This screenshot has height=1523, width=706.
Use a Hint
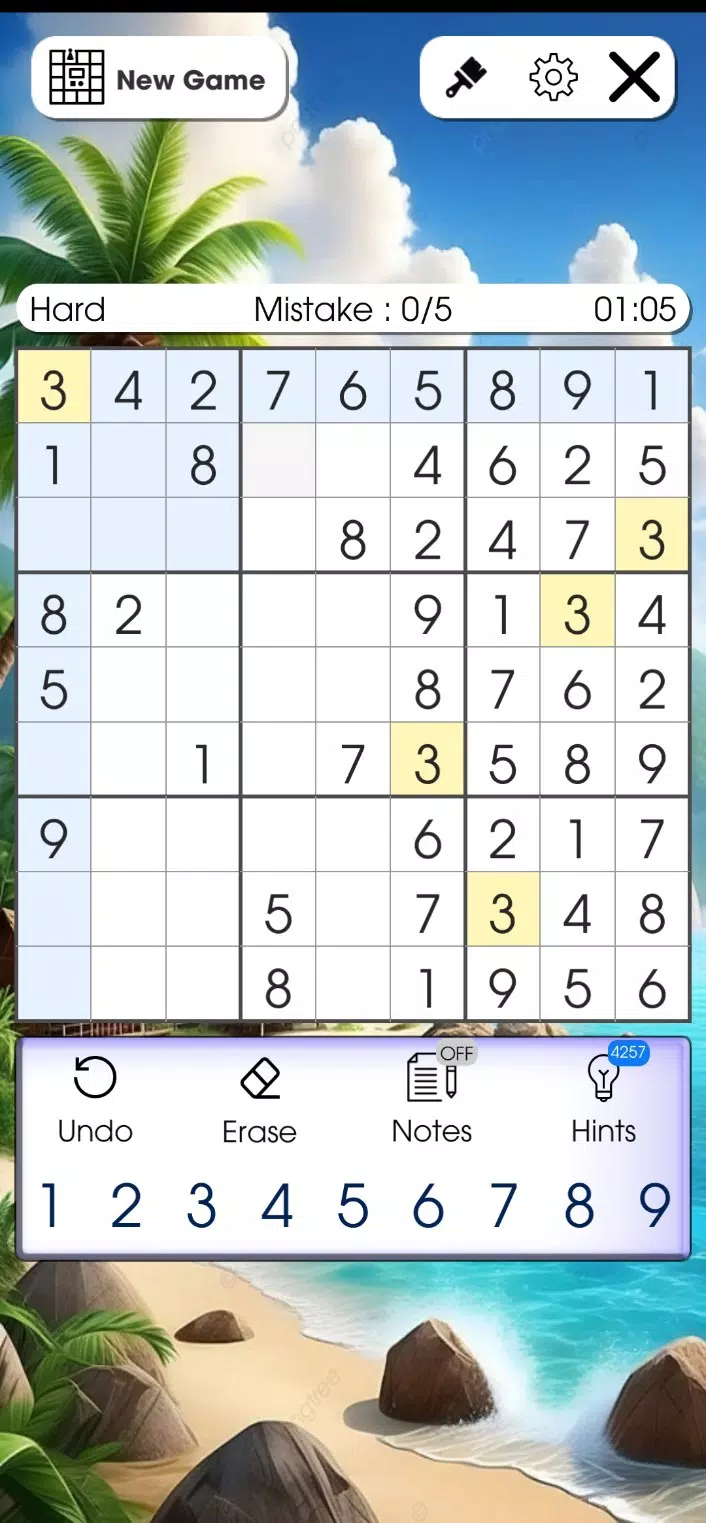603,1100
